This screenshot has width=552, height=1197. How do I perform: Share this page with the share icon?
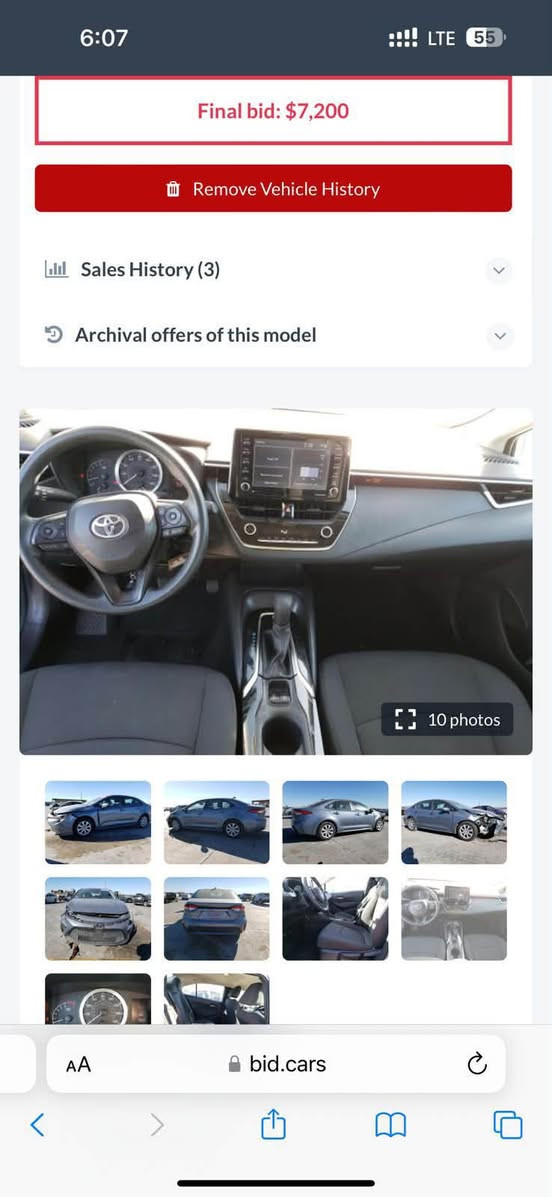(x=273, y=1124)
